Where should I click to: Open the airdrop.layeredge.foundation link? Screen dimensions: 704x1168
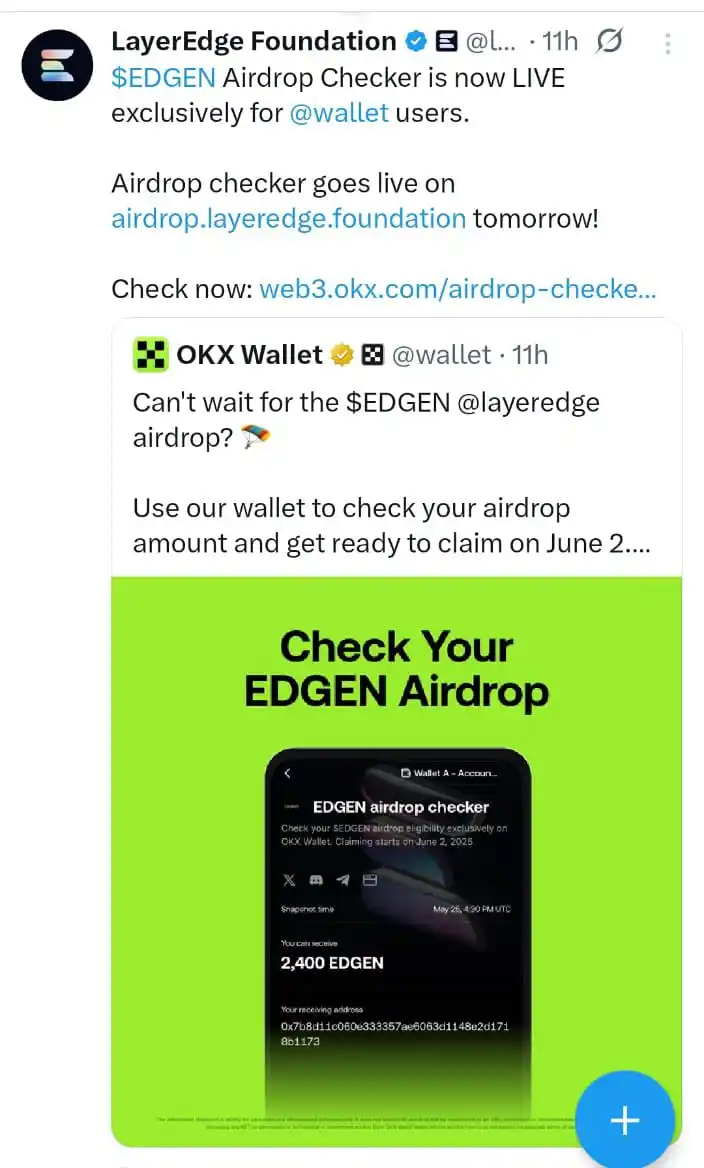click(x=288, y=218)
